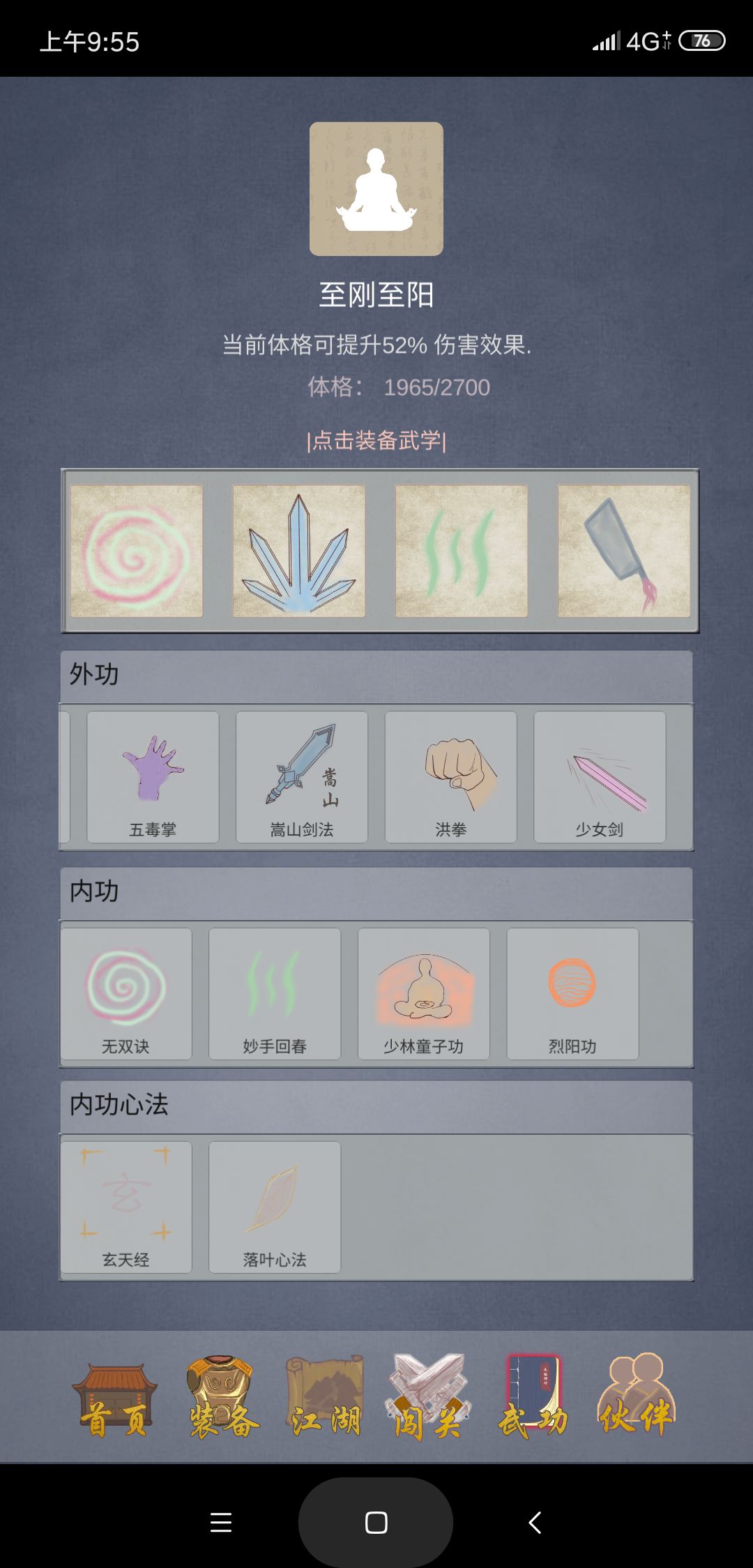This screenshot has height=1568, width=753.
Task: Select the 少女剑 skill icon
Action: 598,778
